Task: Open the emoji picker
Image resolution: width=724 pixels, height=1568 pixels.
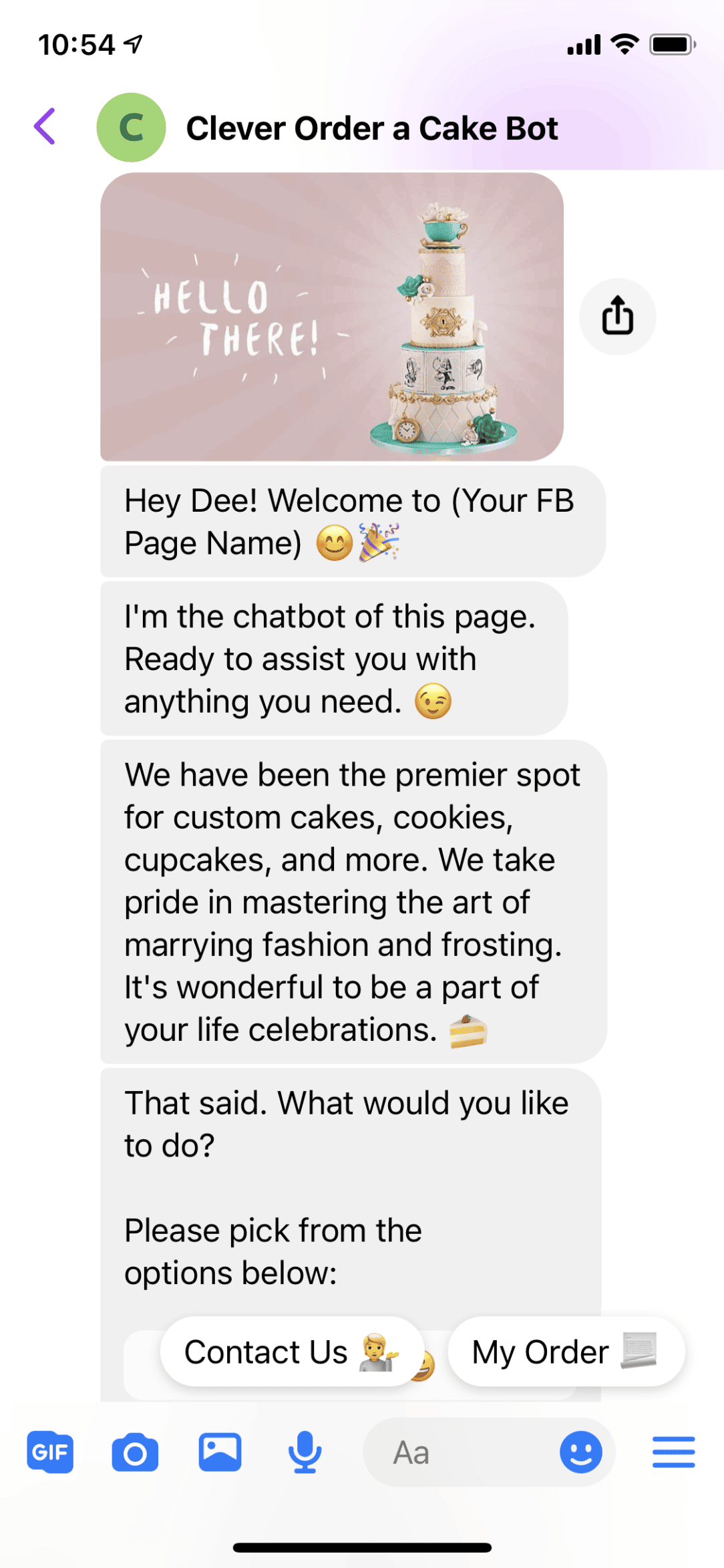Action: tap(580, 1452)
